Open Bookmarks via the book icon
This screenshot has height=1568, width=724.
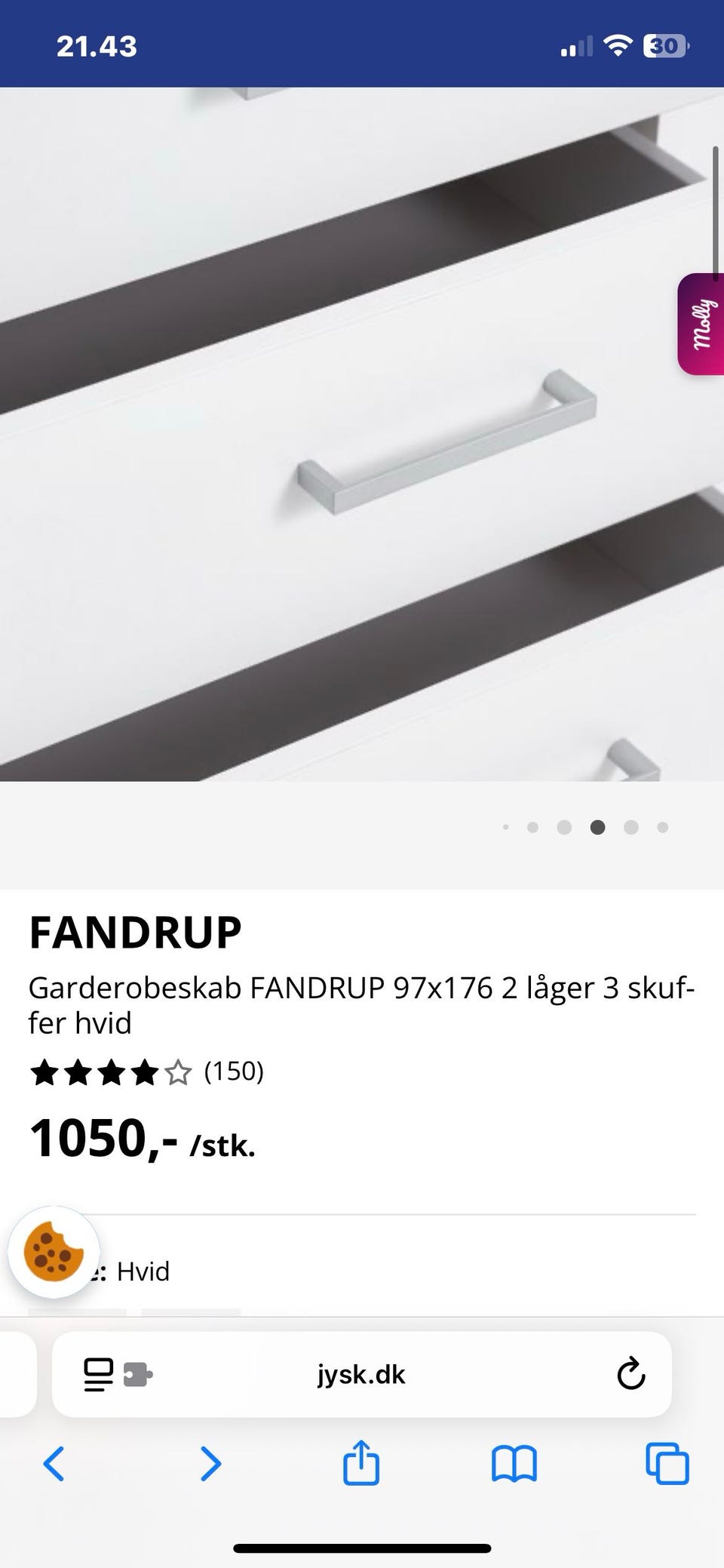[515, 1465]
